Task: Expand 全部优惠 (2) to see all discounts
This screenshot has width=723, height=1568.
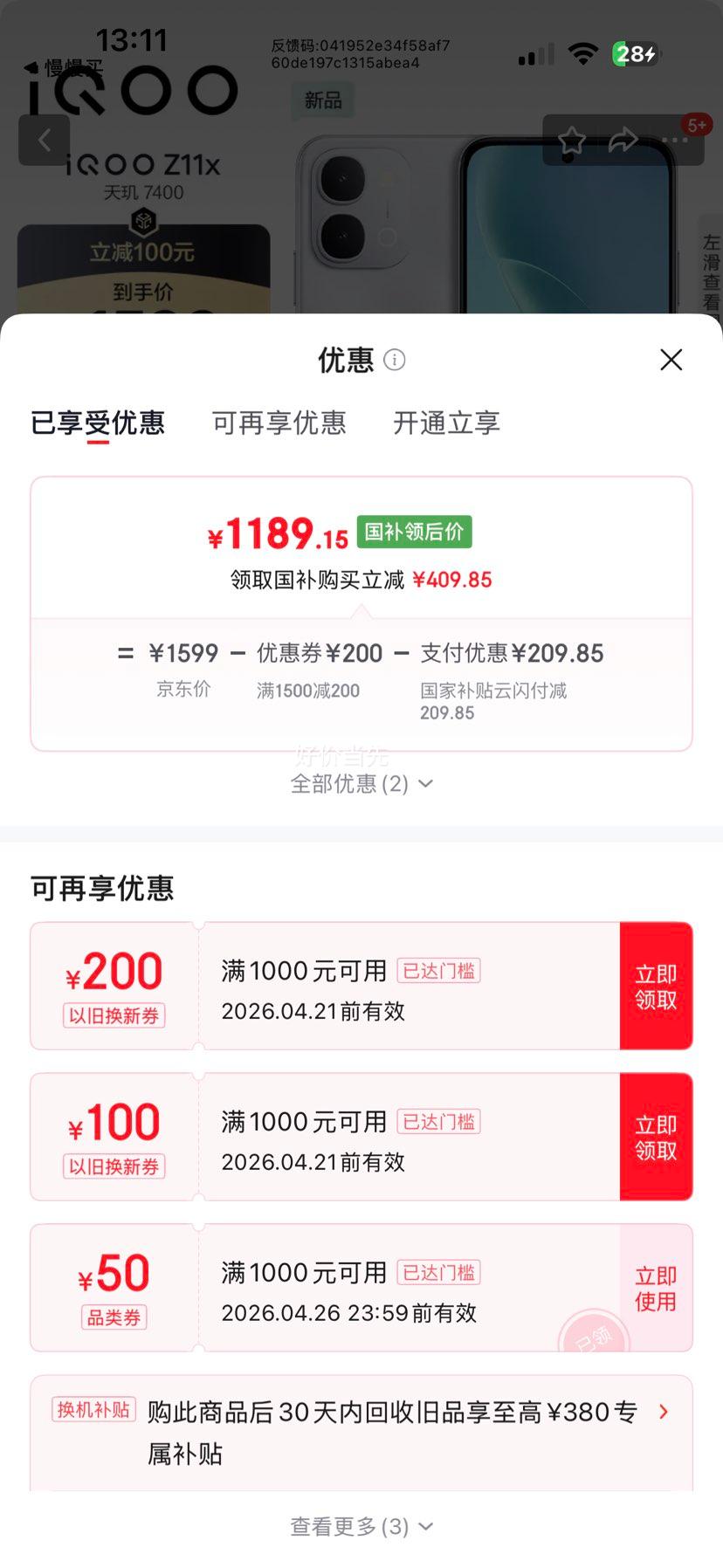Action: click(x=361, y=784)
